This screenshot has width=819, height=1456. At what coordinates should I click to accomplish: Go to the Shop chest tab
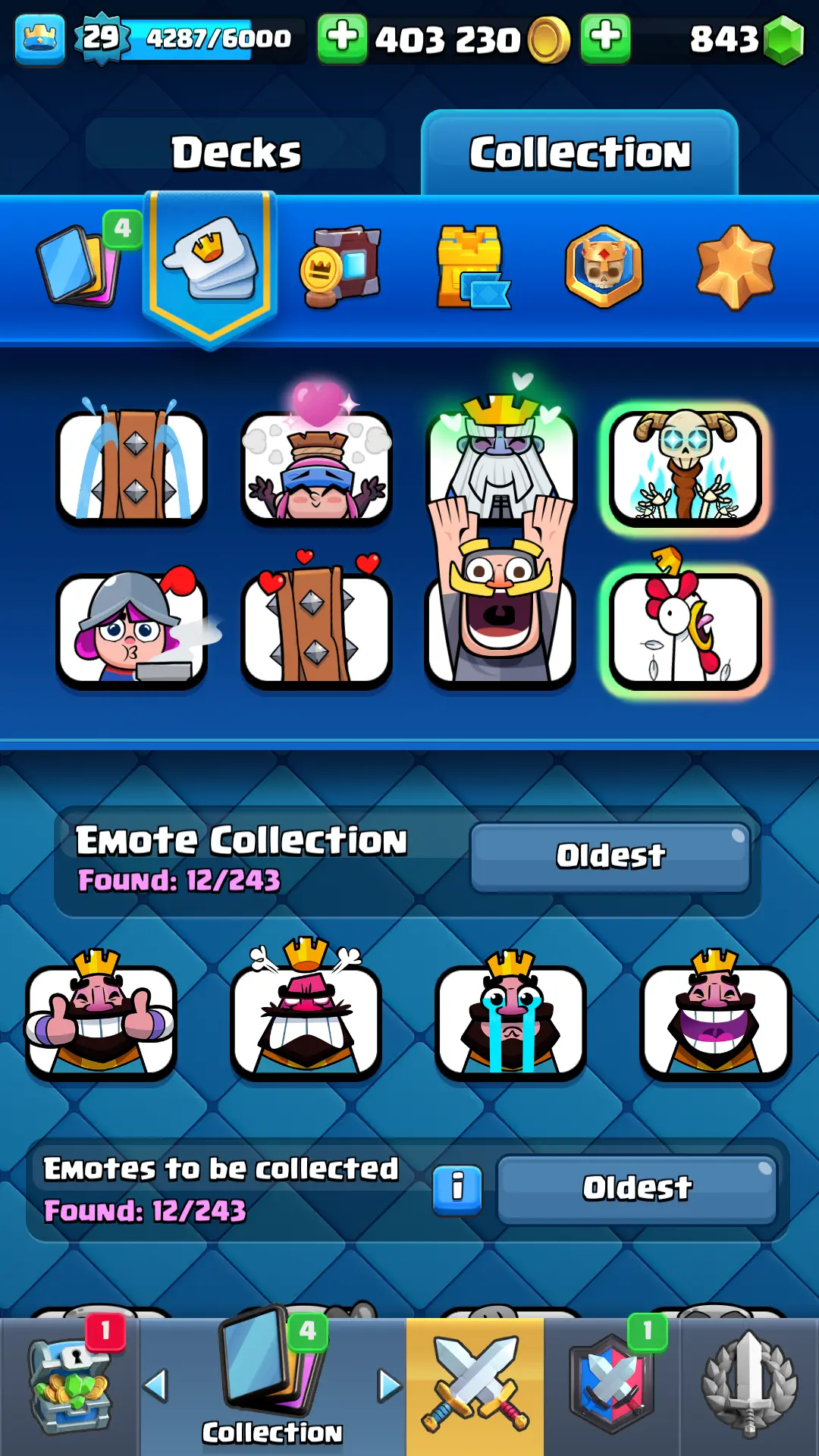70,1386
